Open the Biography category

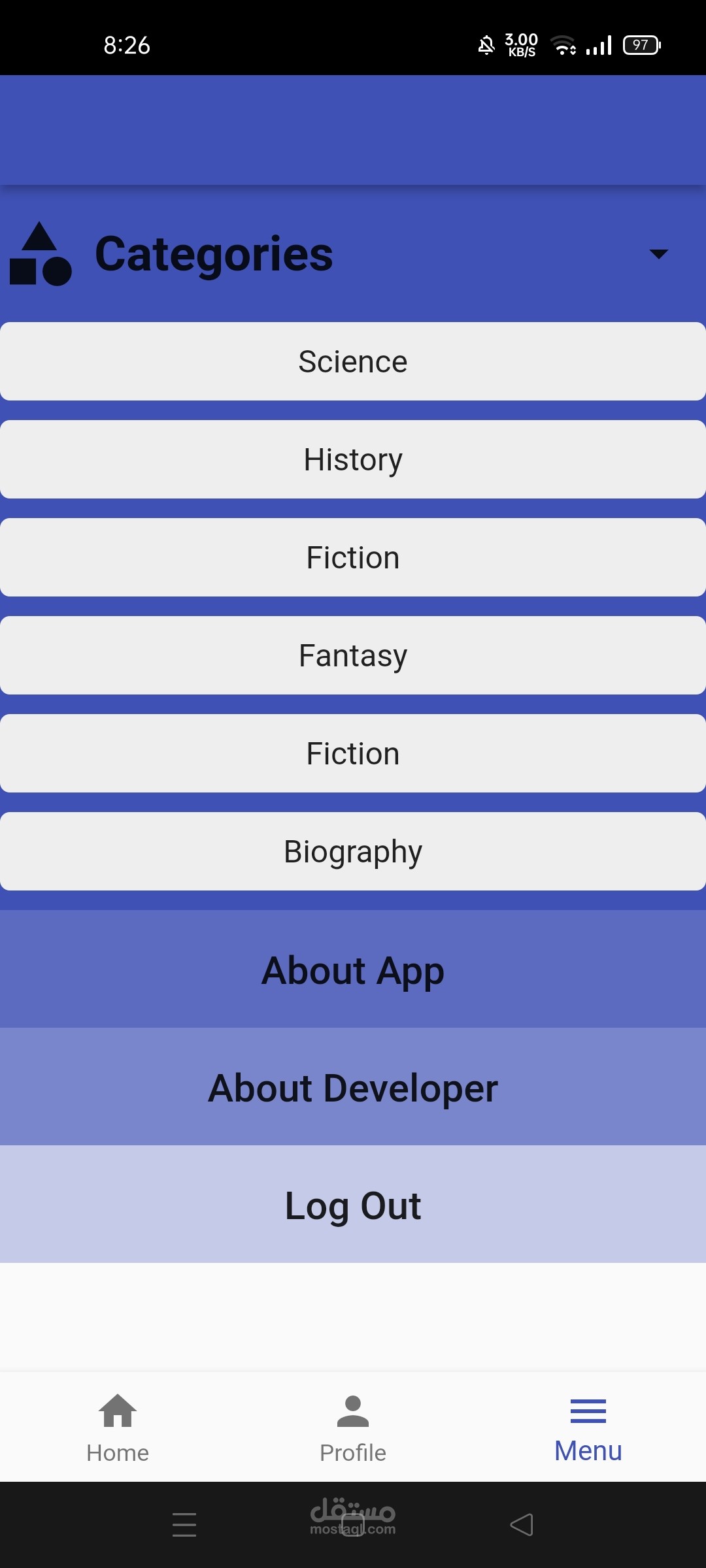click(x=353, y=851)
